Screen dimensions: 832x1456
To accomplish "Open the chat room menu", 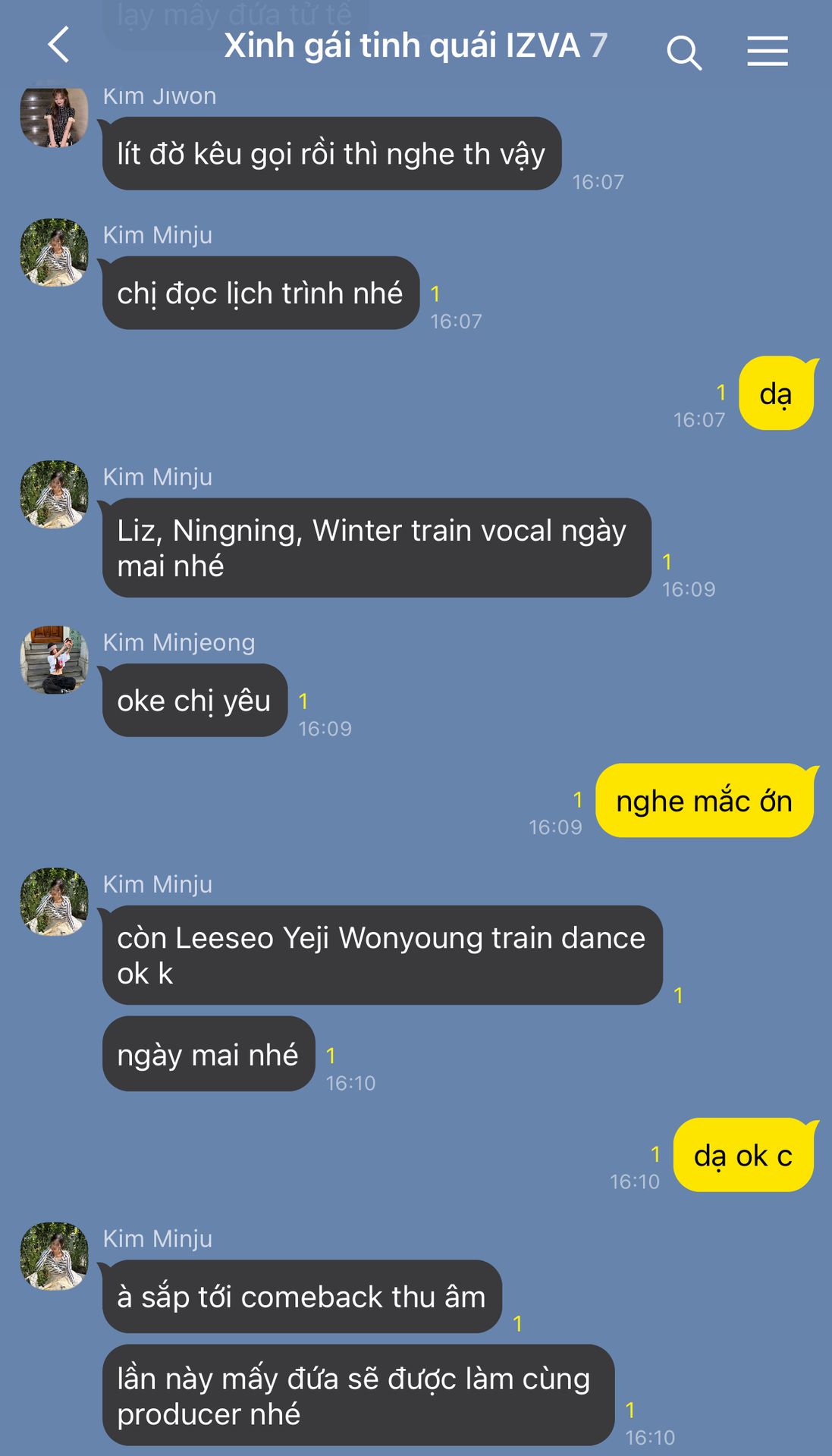I will (x=767, y=52).
